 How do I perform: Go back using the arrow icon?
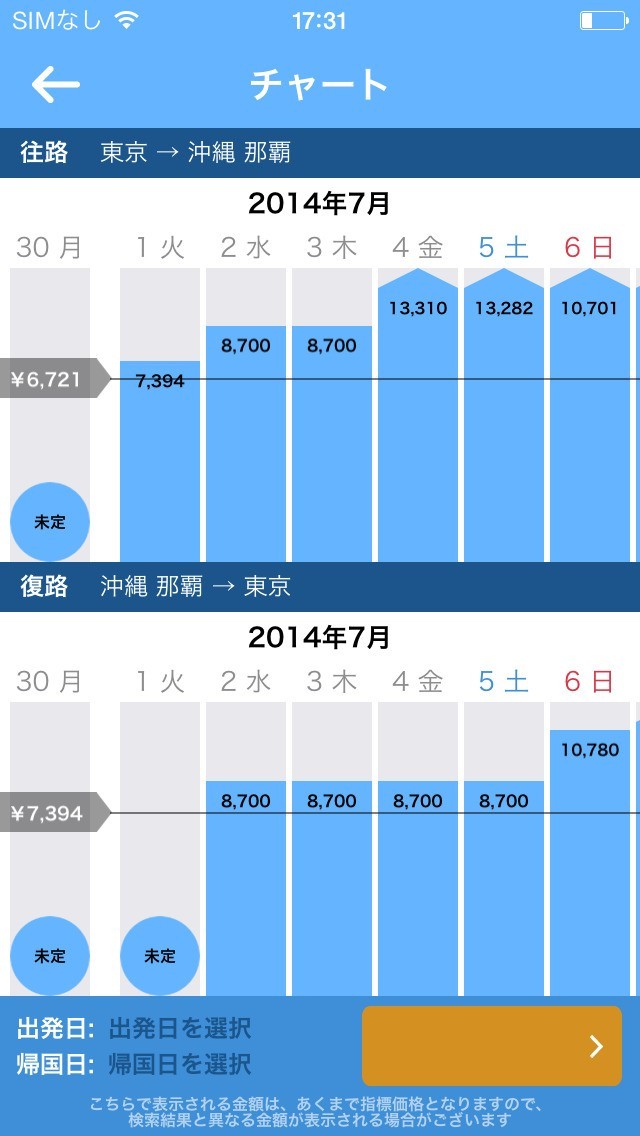point(55,85)
